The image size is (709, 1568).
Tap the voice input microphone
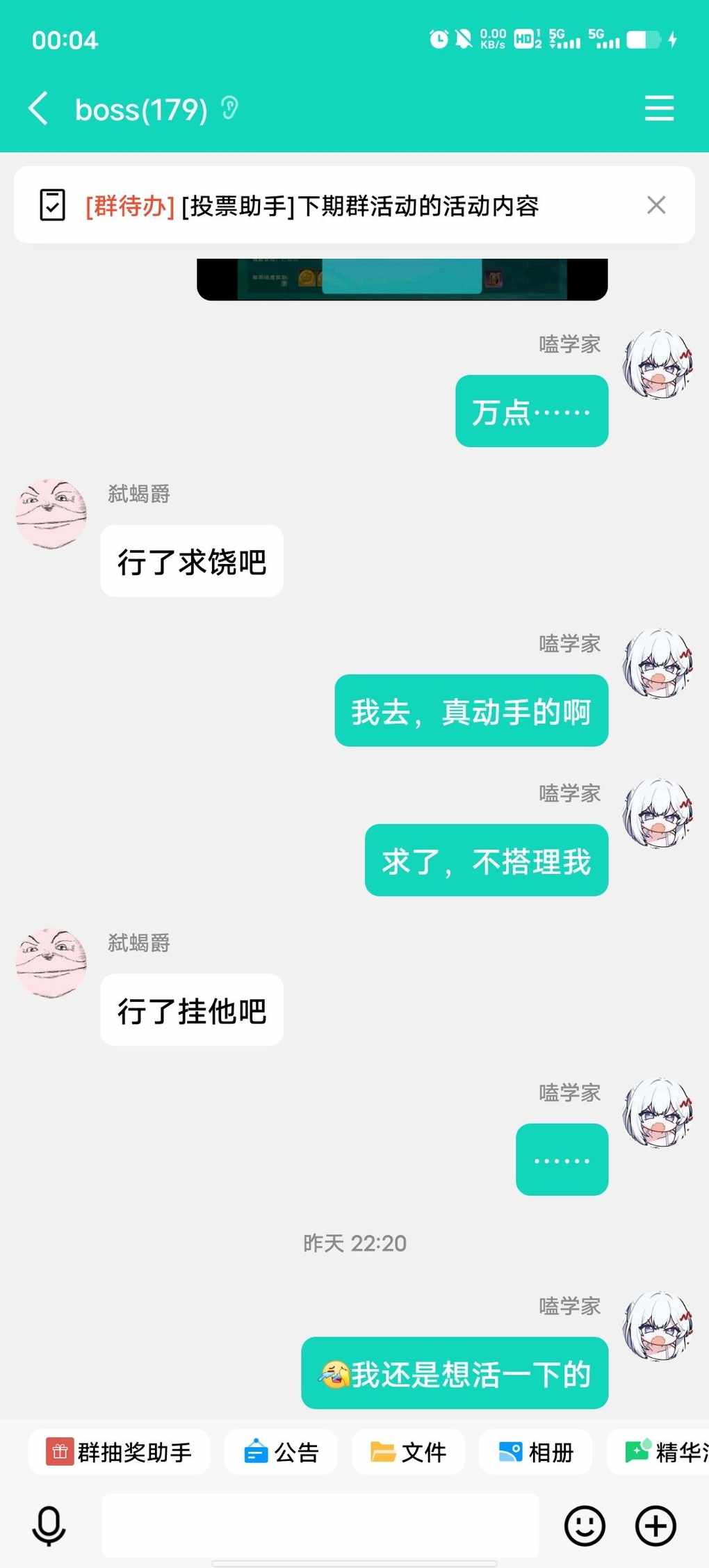pyautogui.click(x=49, y=1526)
